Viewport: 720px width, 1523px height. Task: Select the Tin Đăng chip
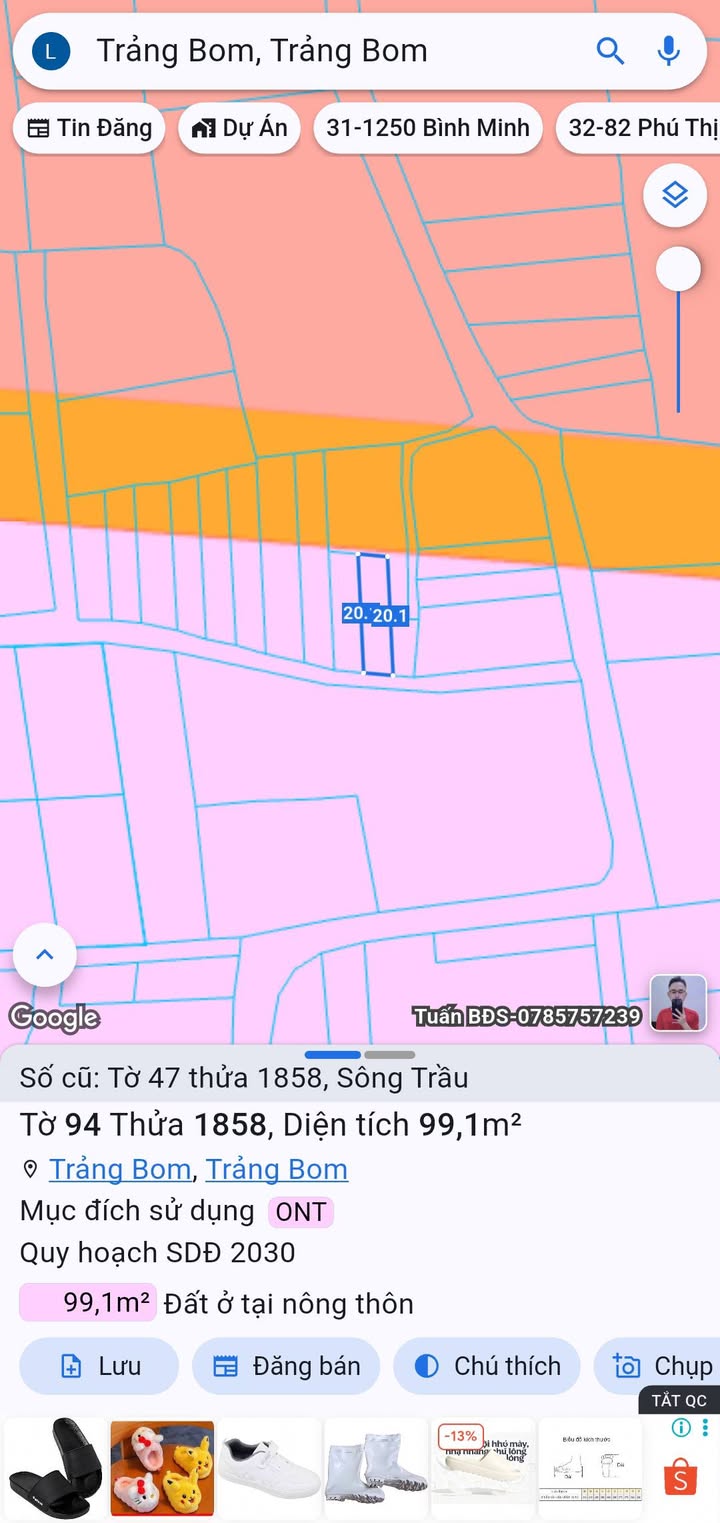point(89,128)
